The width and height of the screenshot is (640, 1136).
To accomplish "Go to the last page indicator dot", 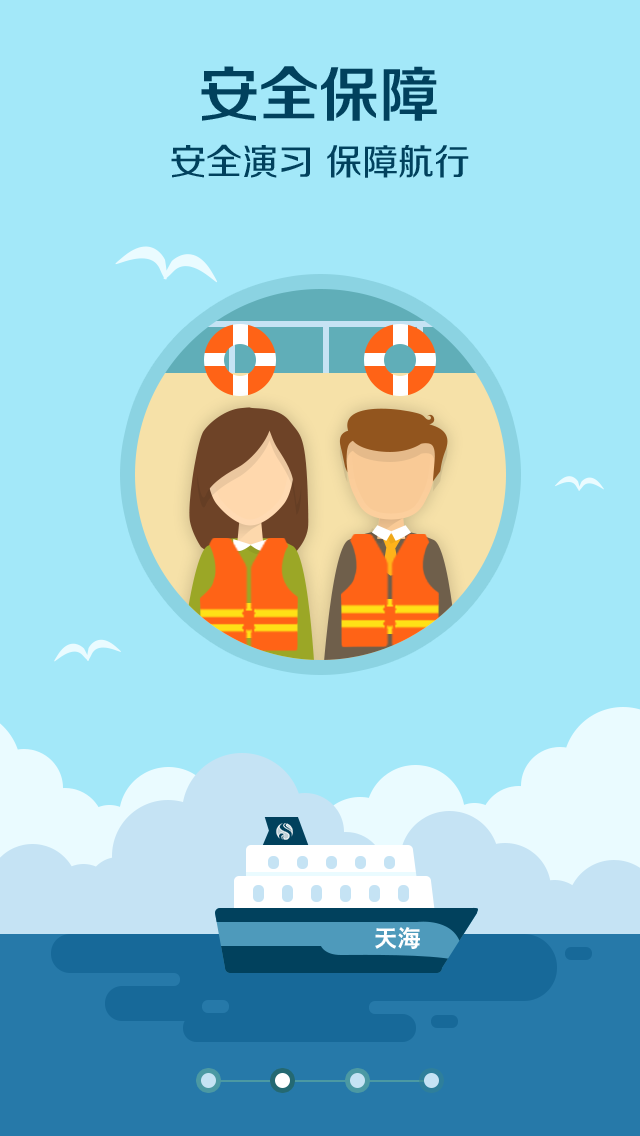I will (431, 1080).
